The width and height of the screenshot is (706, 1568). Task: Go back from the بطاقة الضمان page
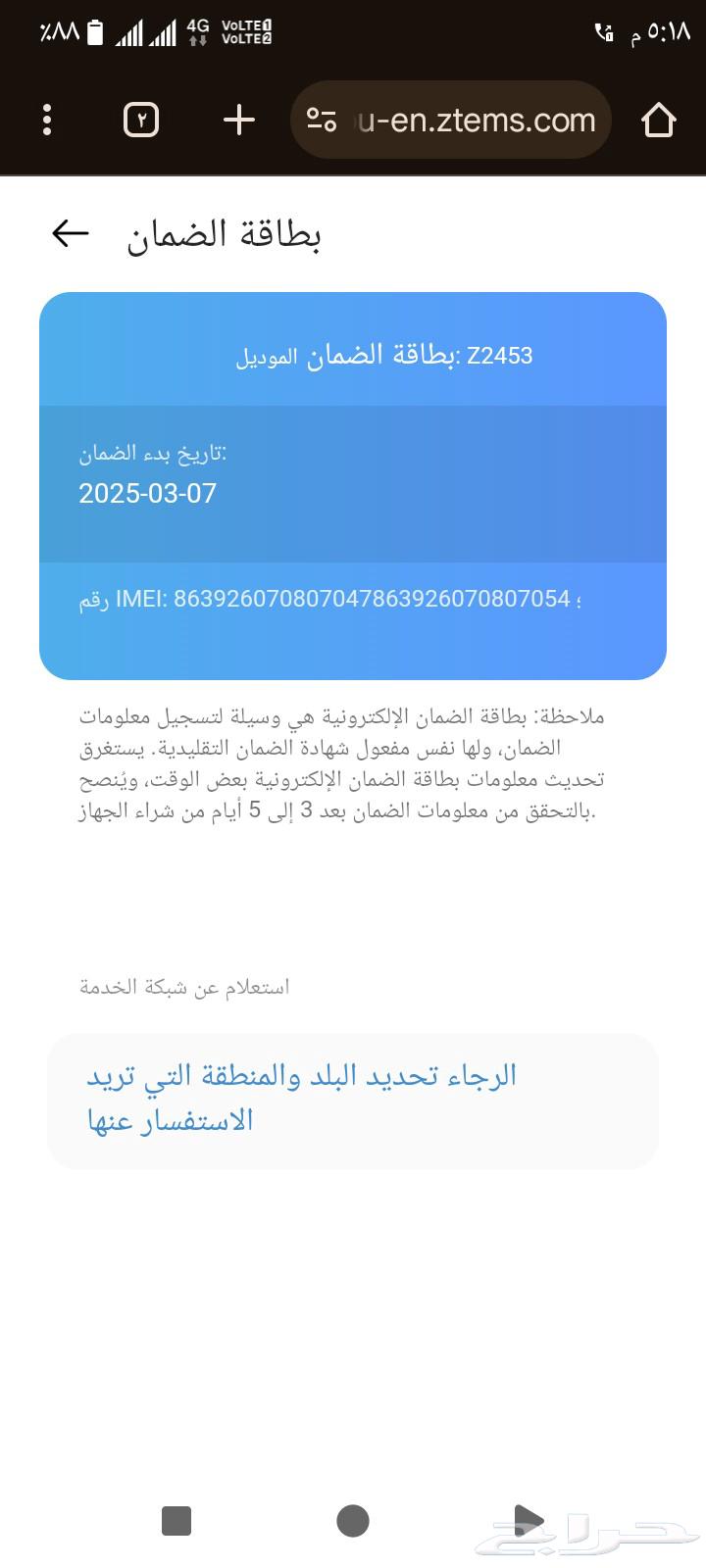[x=71, y=233]
